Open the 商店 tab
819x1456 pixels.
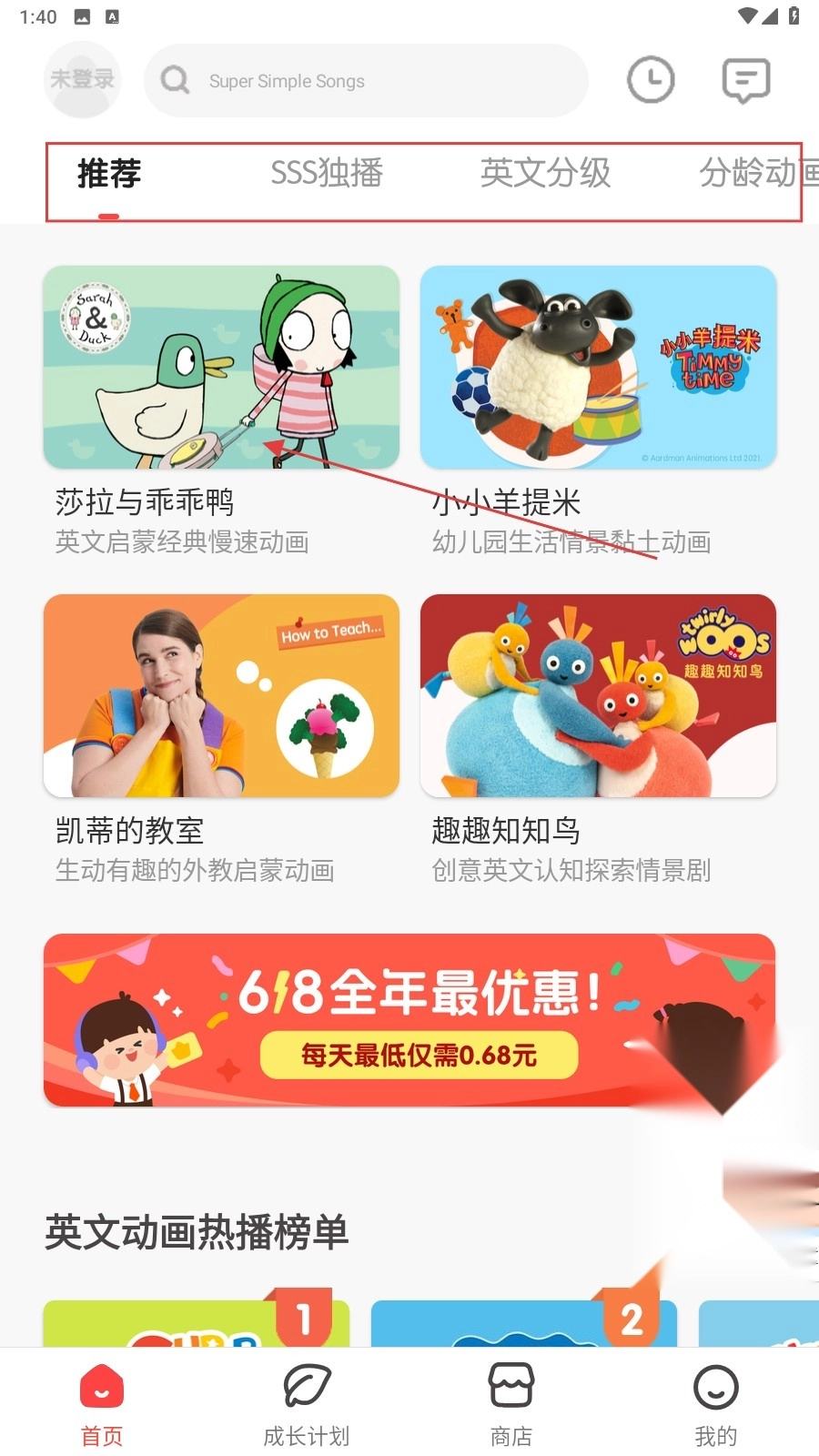click(x=511, y=1404)
